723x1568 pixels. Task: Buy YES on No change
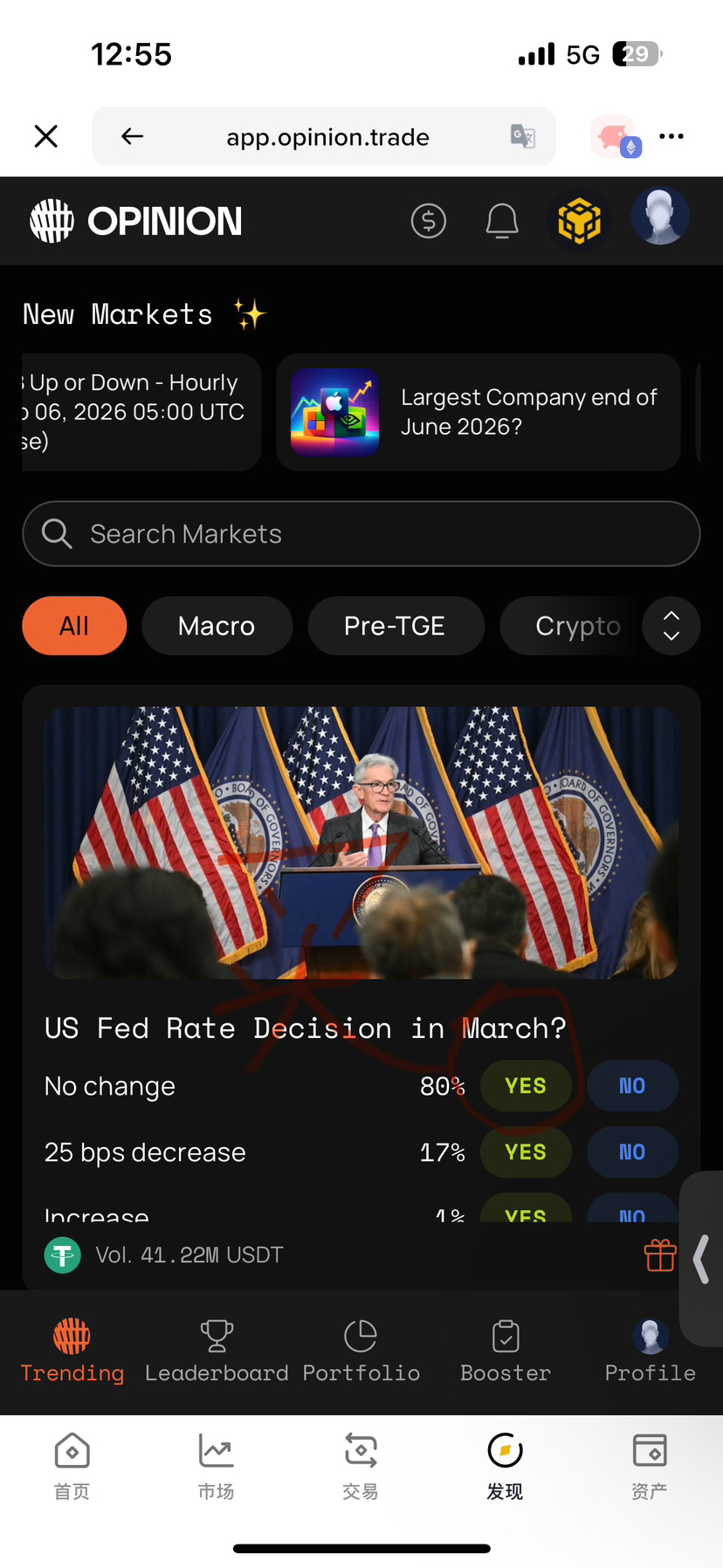526,1086
